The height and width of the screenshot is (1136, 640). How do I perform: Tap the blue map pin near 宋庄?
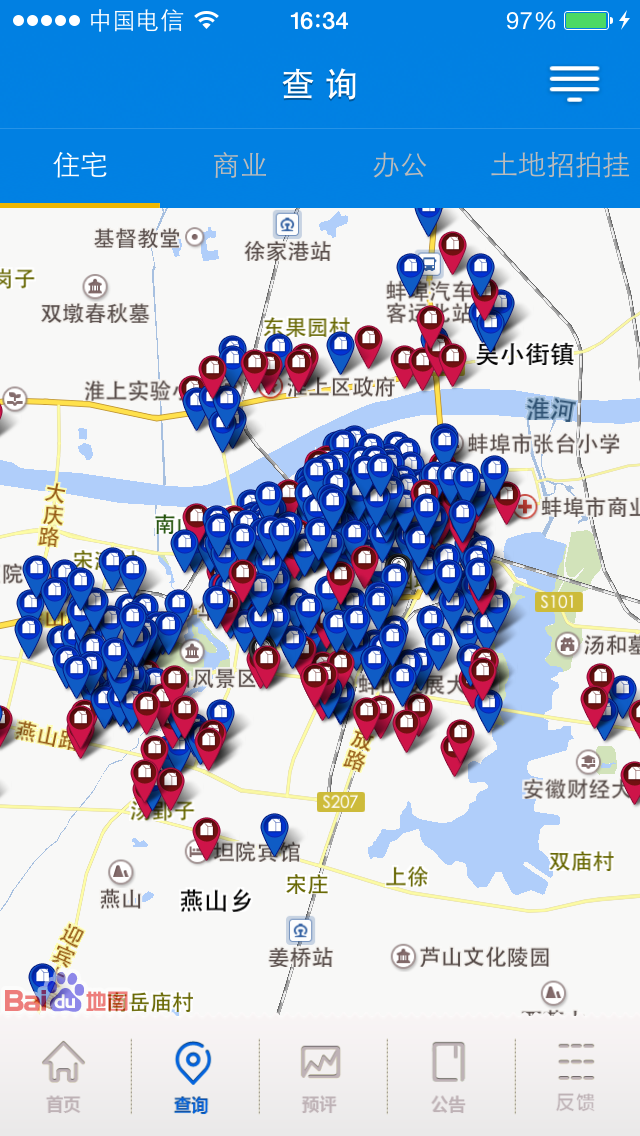point(275,831)
